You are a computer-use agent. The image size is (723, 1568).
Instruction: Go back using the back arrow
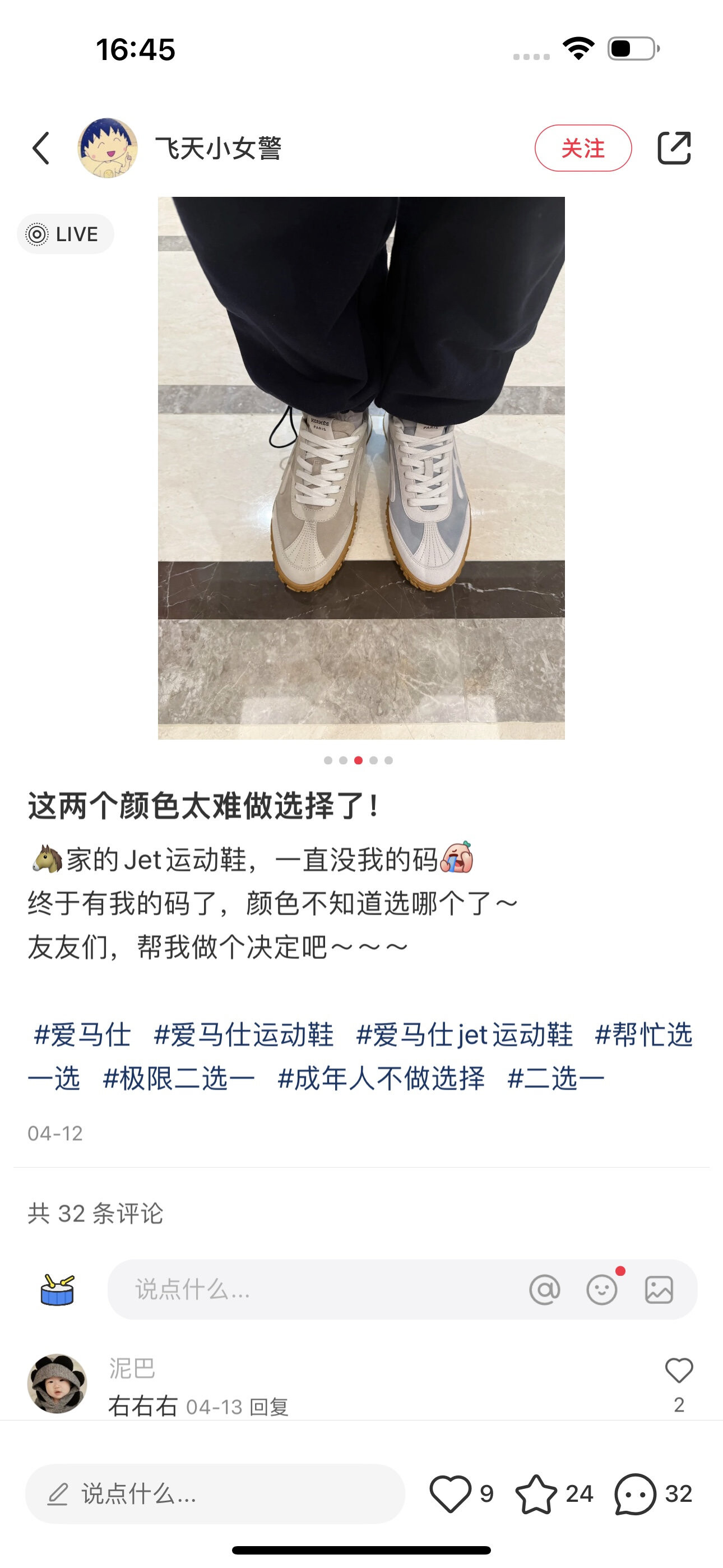[41, 149]
